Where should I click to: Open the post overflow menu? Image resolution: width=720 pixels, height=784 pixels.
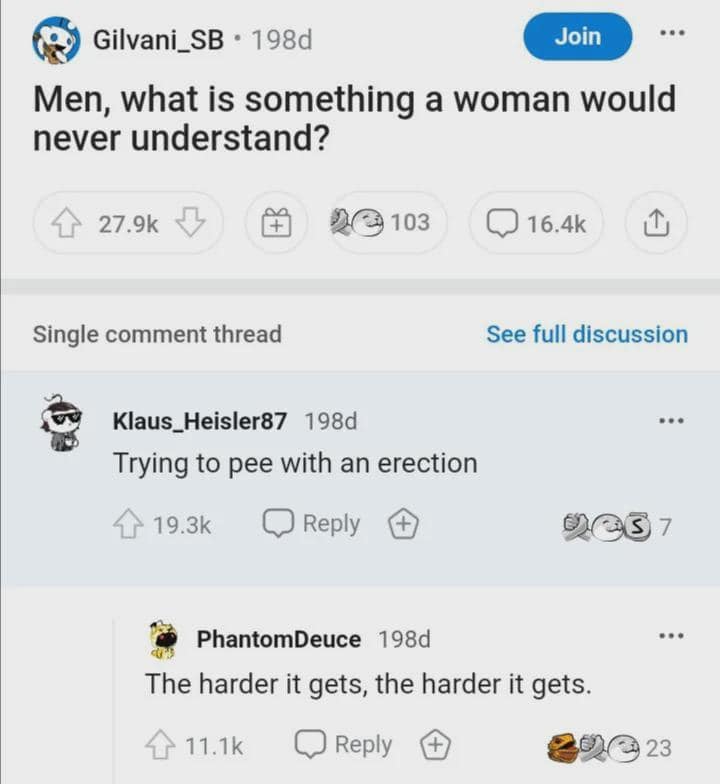pyautogui.click(x=673, y=34)
